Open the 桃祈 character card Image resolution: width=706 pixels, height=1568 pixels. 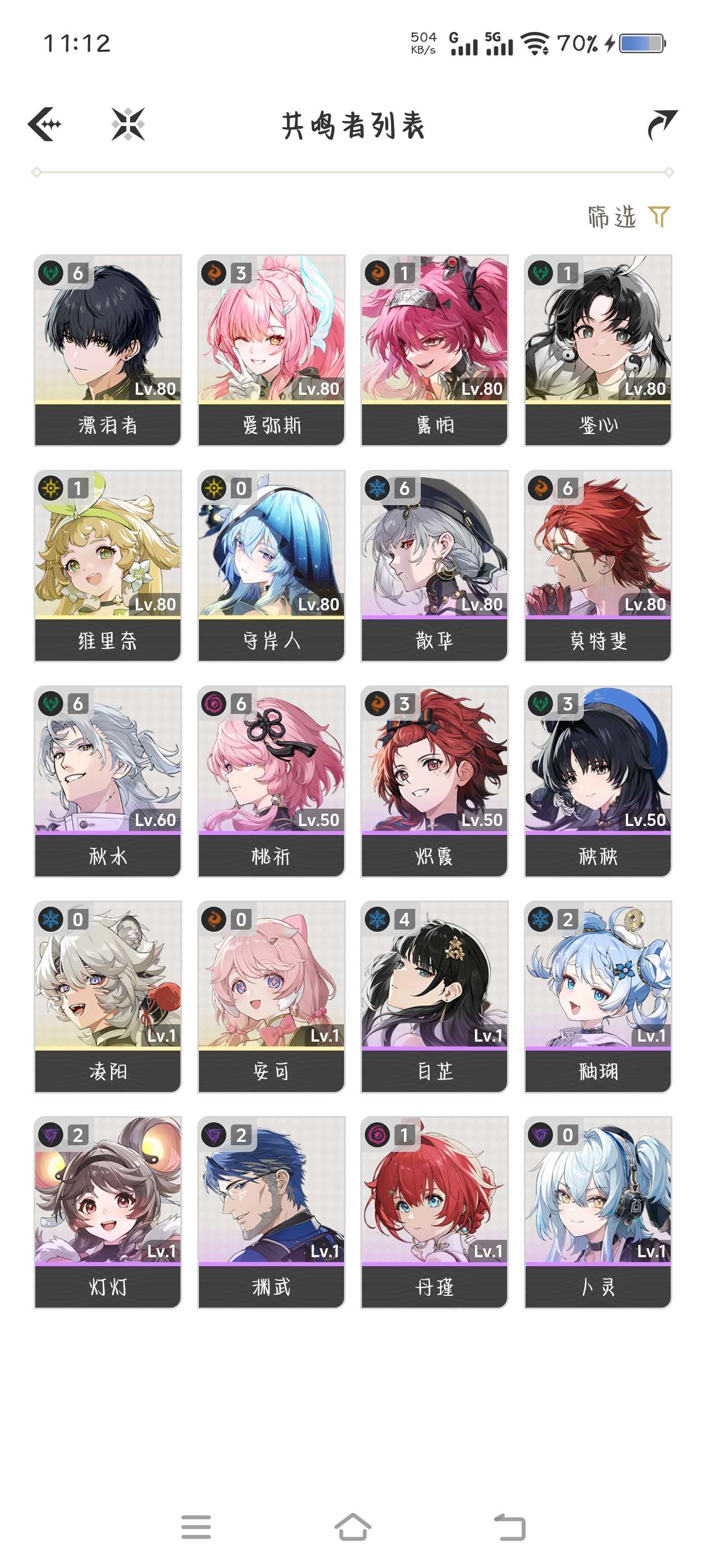271,781
